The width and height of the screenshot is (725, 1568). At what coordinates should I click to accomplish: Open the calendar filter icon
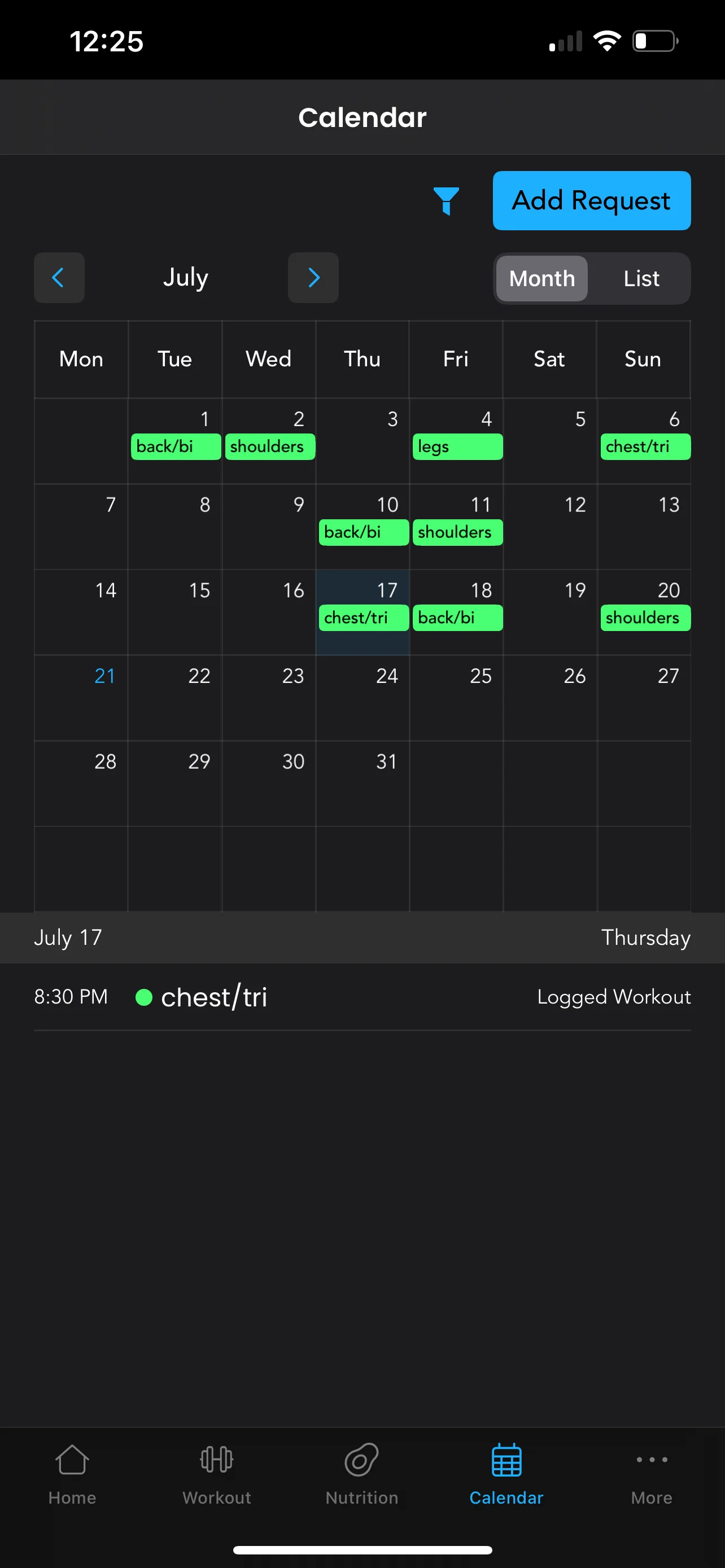pos(446,200)
